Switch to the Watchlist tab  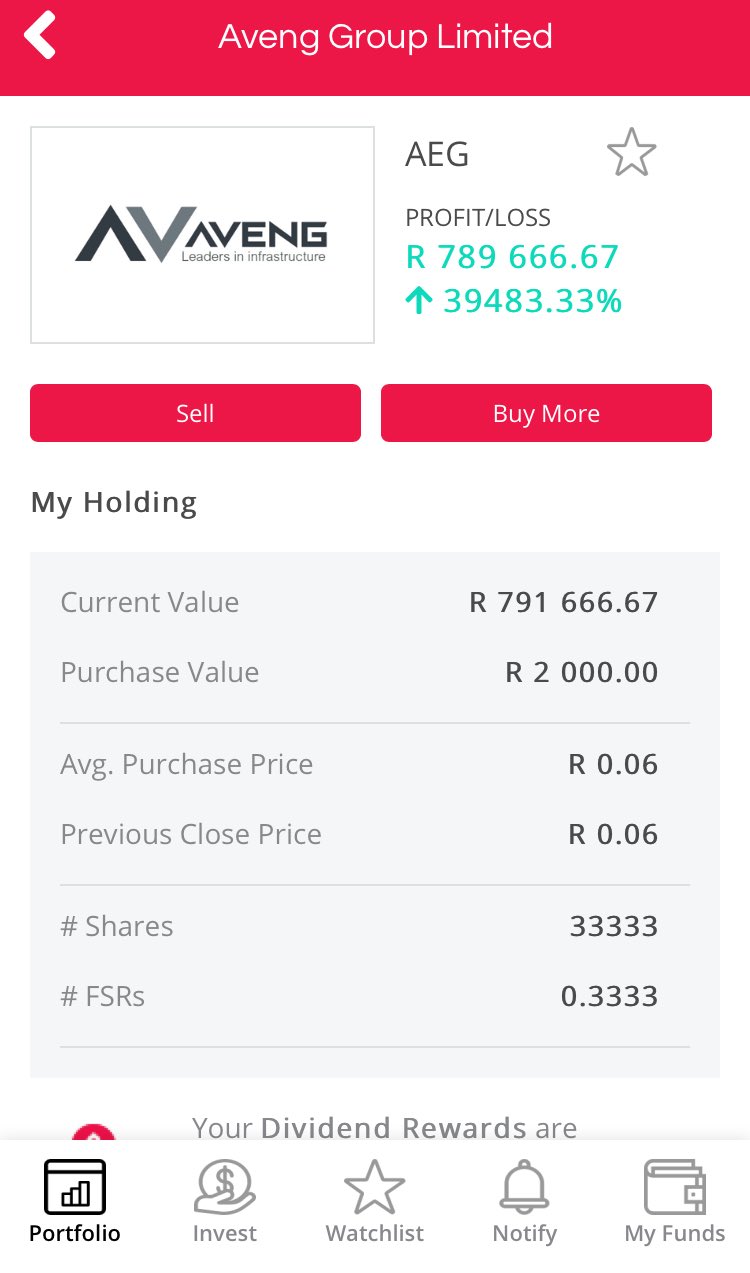375,1201
